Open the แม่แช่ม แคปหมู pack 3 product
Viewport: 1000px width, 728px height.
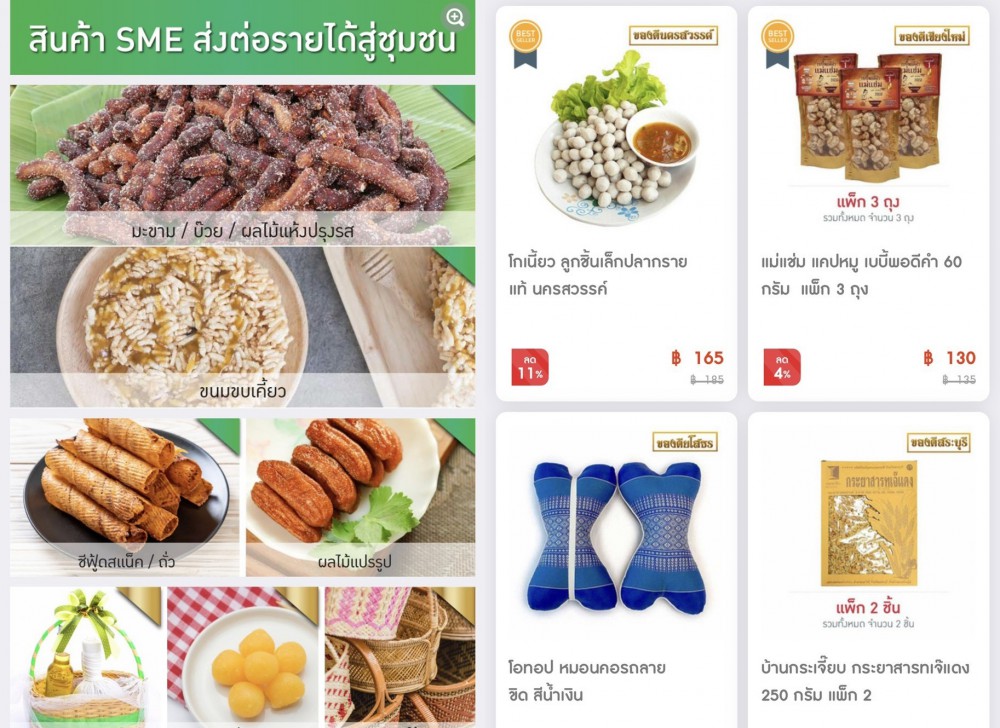tap(868, 204)
